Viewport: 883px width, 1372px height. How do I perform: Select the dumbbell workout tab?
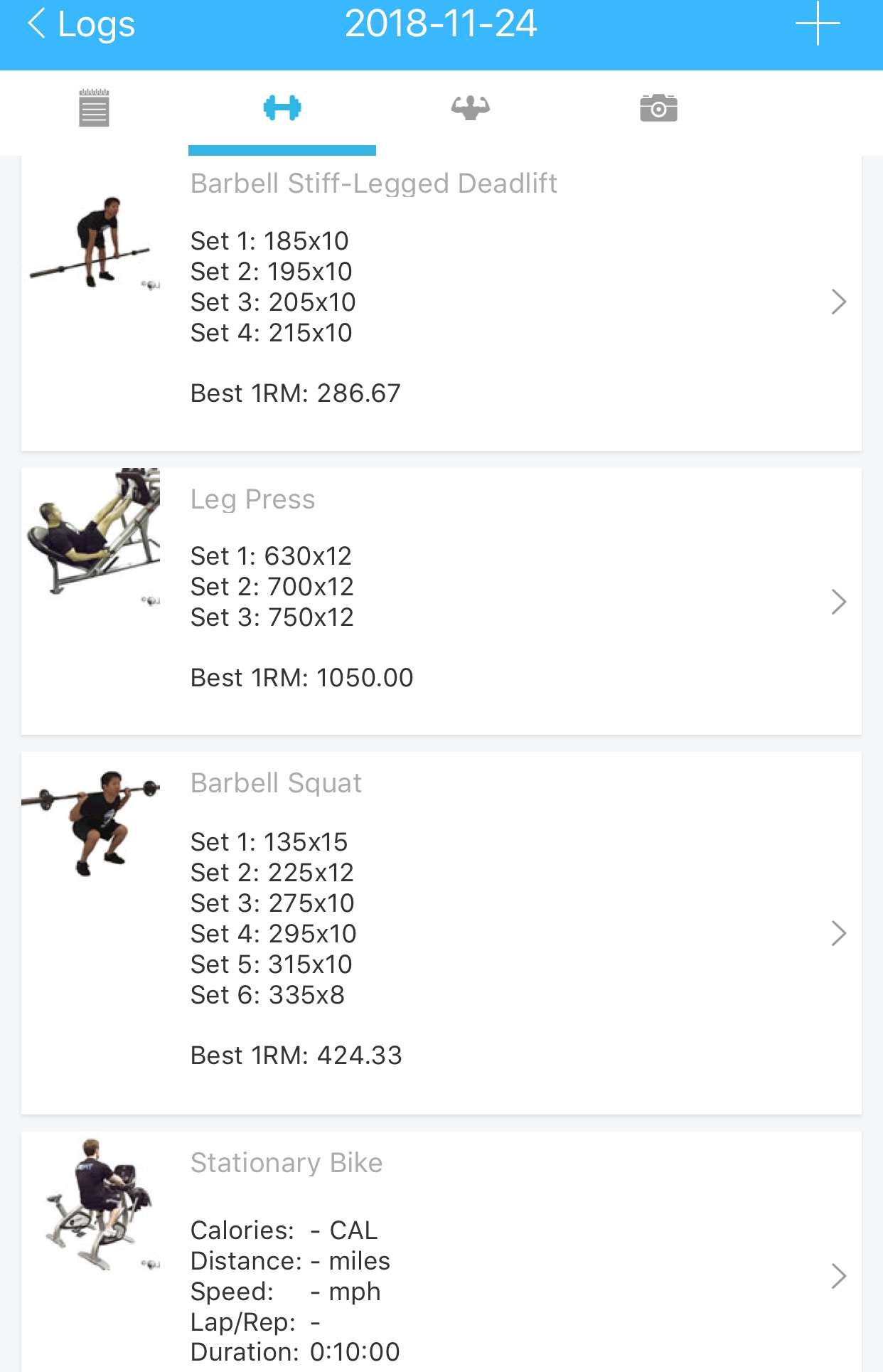(x=282, y=109)
